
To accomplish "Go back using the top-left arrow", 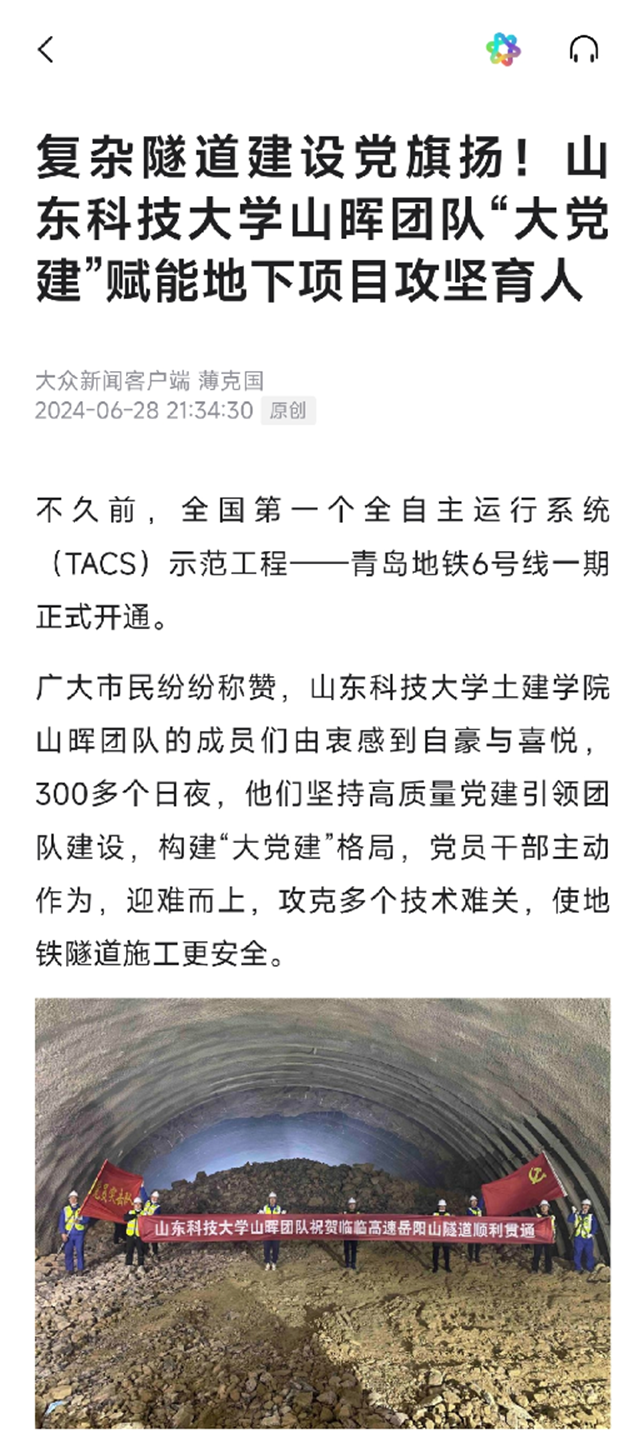I will click(46, 50).
